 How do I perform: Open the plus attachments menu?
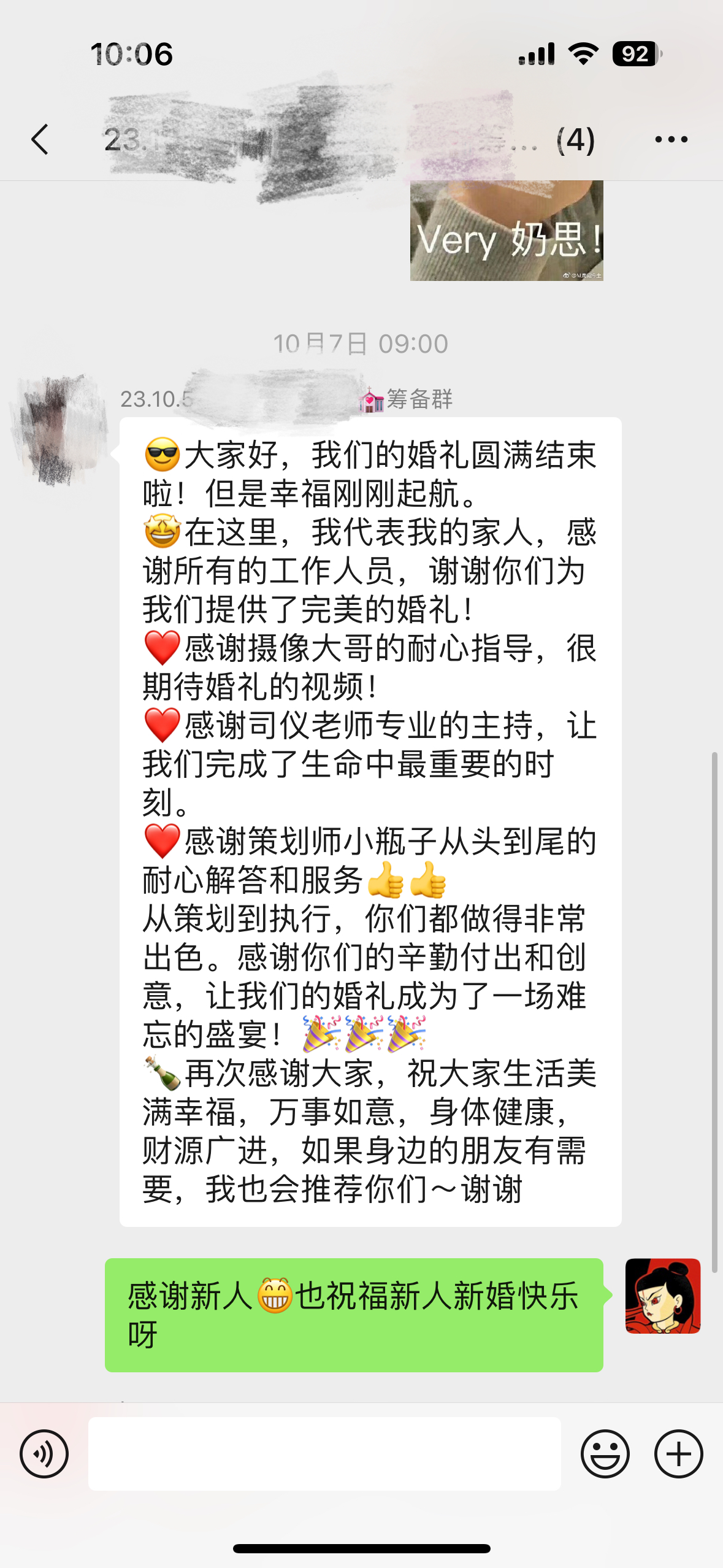coord(678,1453)
